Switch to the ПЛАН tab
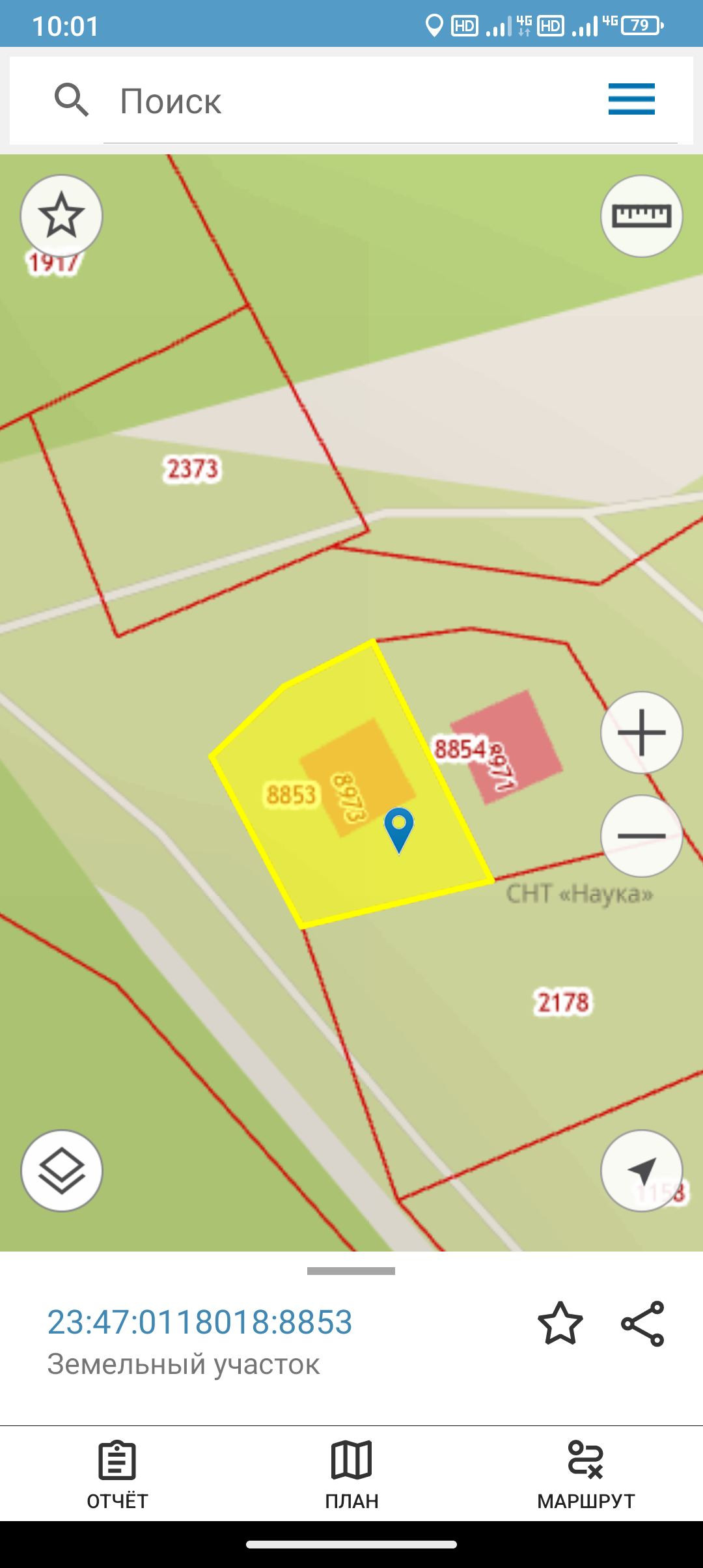 (351, 1474)
